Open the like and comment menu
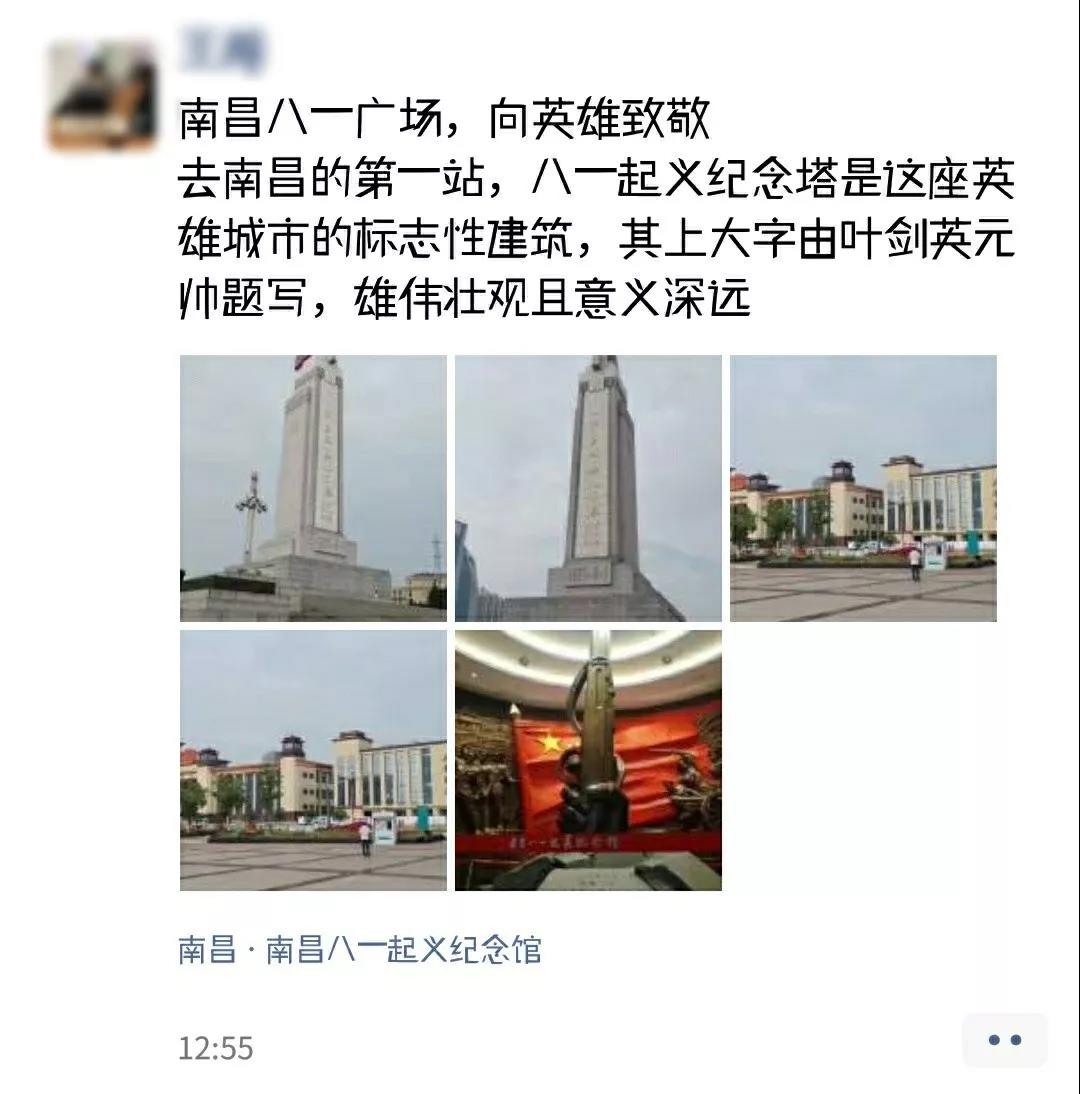Image resolution: width=1080 pixels, height=1094 pixels. pyautogui.click(x=1004, y=1040)
